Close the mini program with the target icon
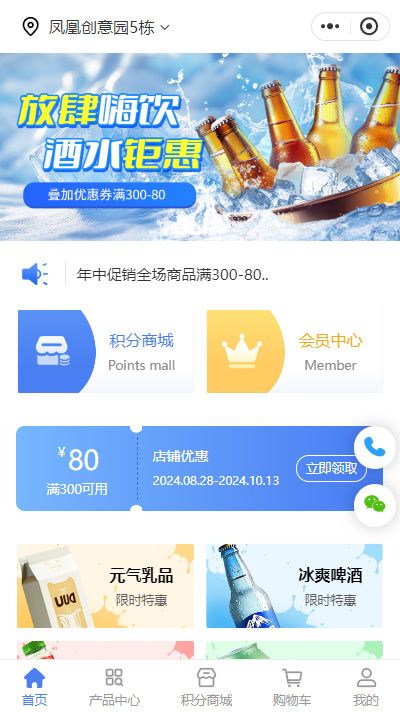The image size is (400, 712). point(369,26)
